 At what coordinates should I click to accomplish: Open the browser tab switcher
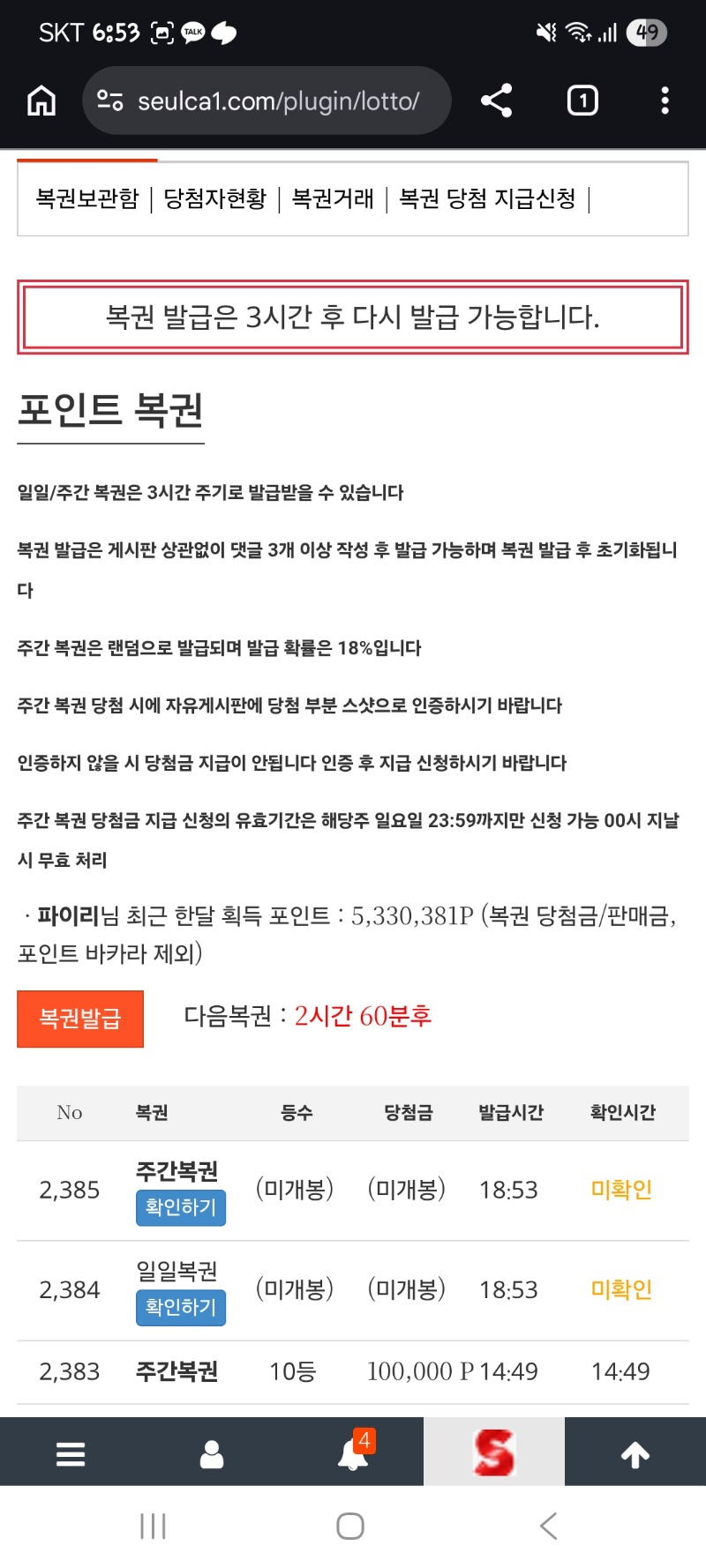pos(582,101)
